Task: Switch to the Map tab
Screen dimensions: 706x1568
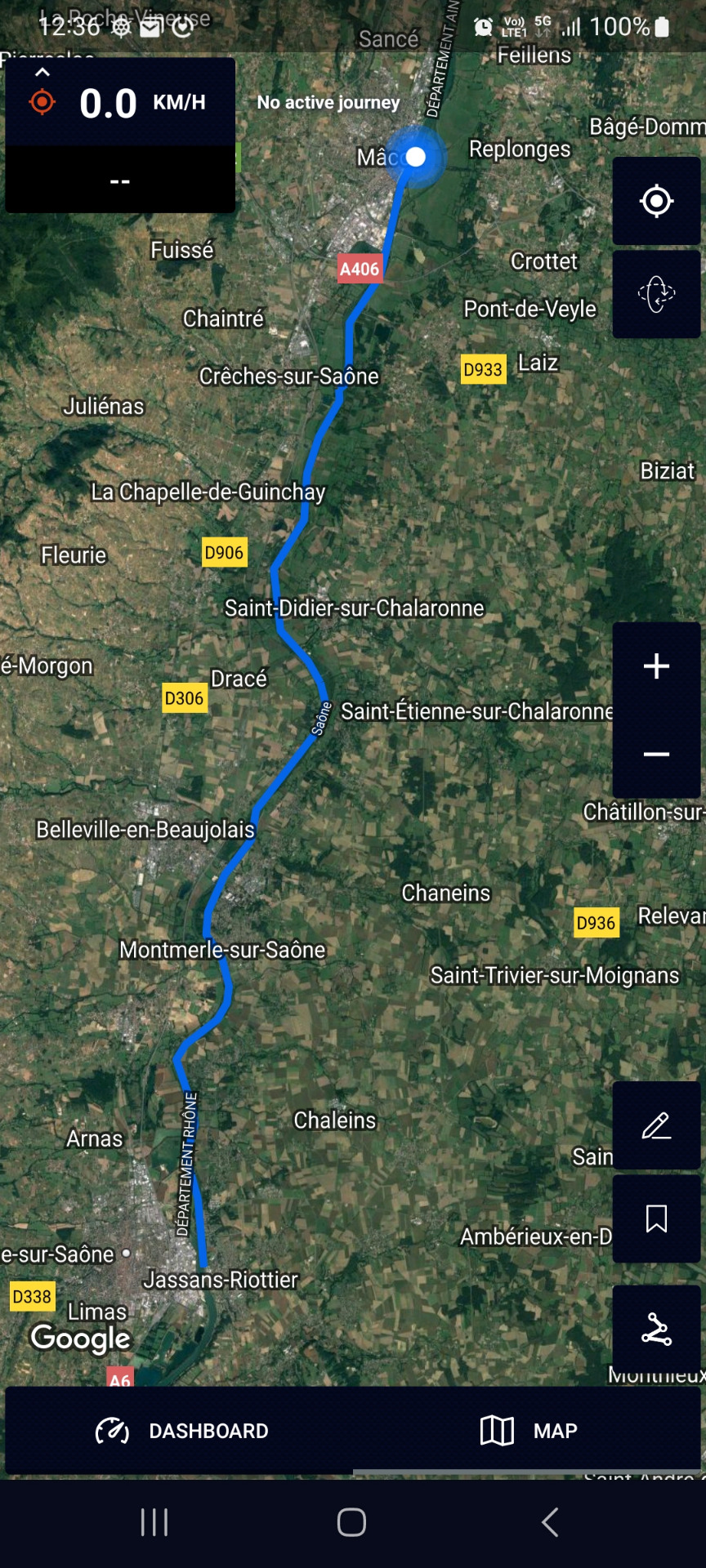Action: point(529,1431)
